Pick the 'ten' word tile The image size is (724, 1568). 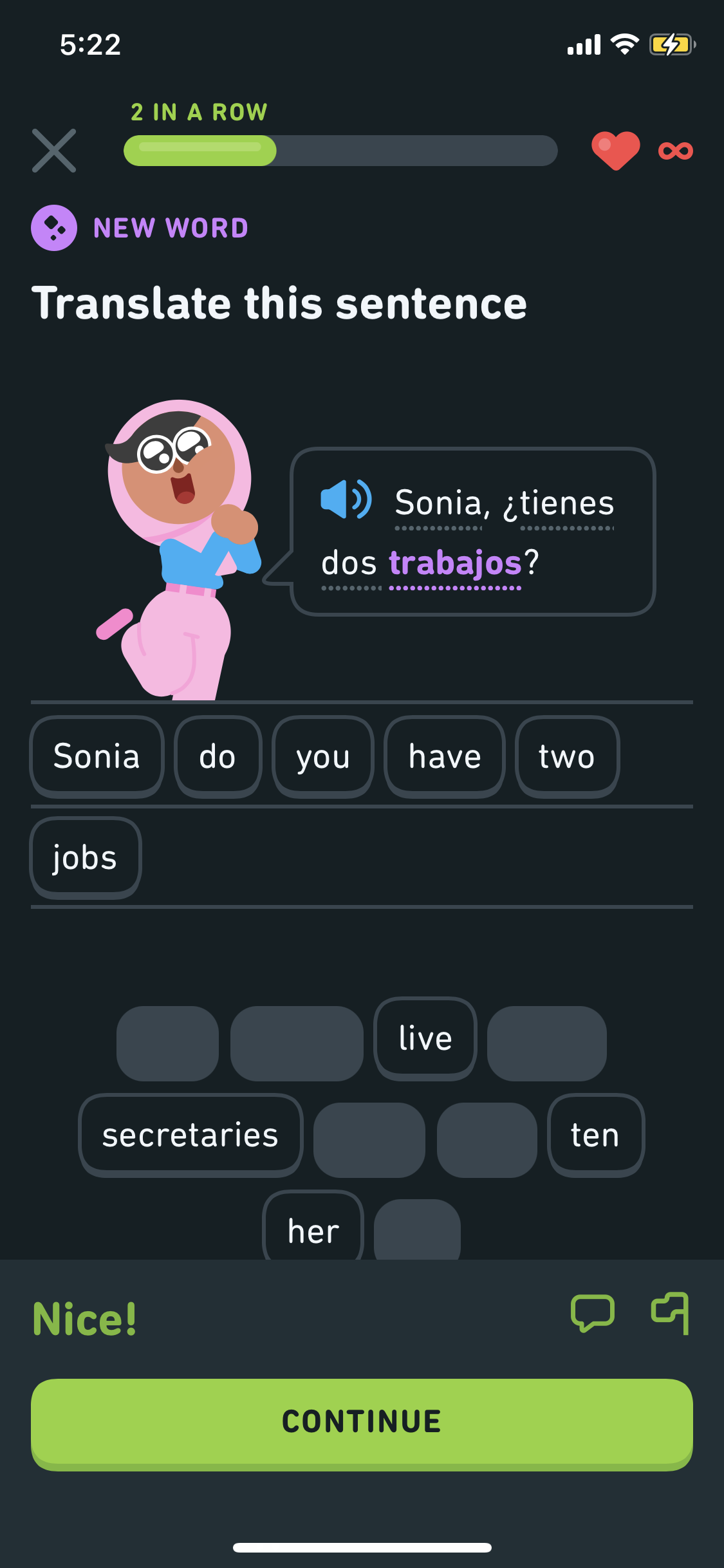(x=595, y=1135)
